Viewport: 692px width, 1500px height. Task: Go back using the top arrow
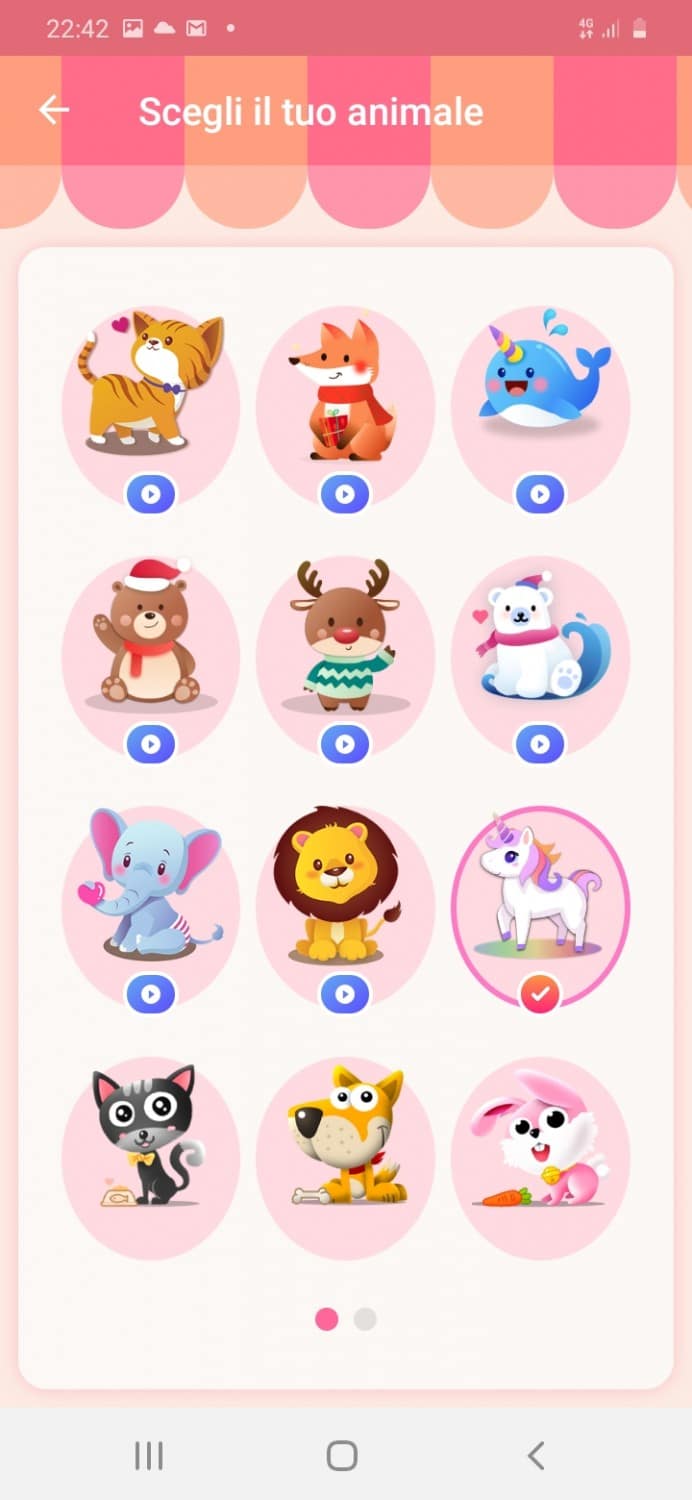(54, 110)
